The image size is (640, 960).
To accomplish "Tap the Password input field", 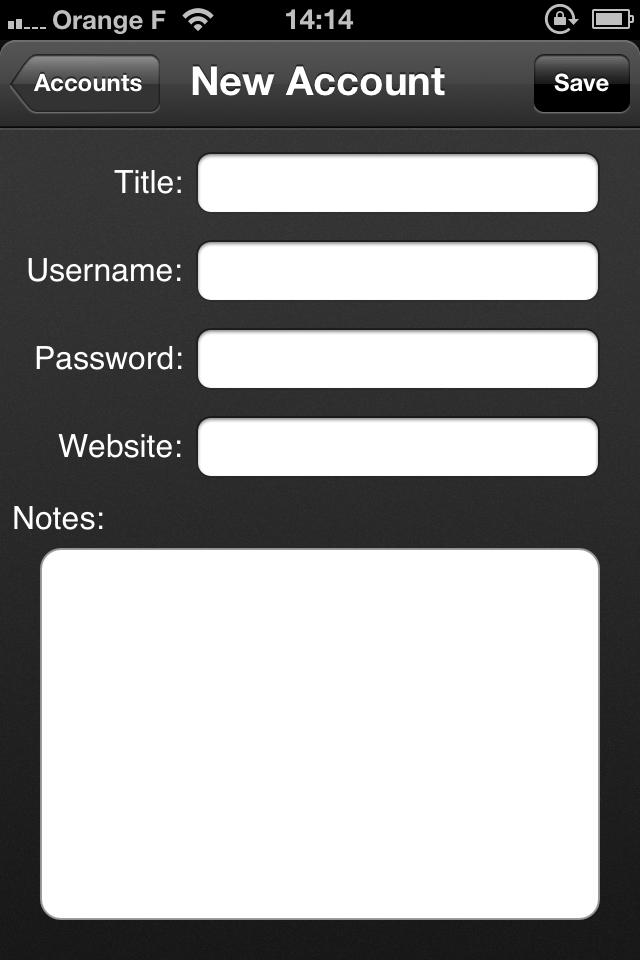I will (397, 359).
